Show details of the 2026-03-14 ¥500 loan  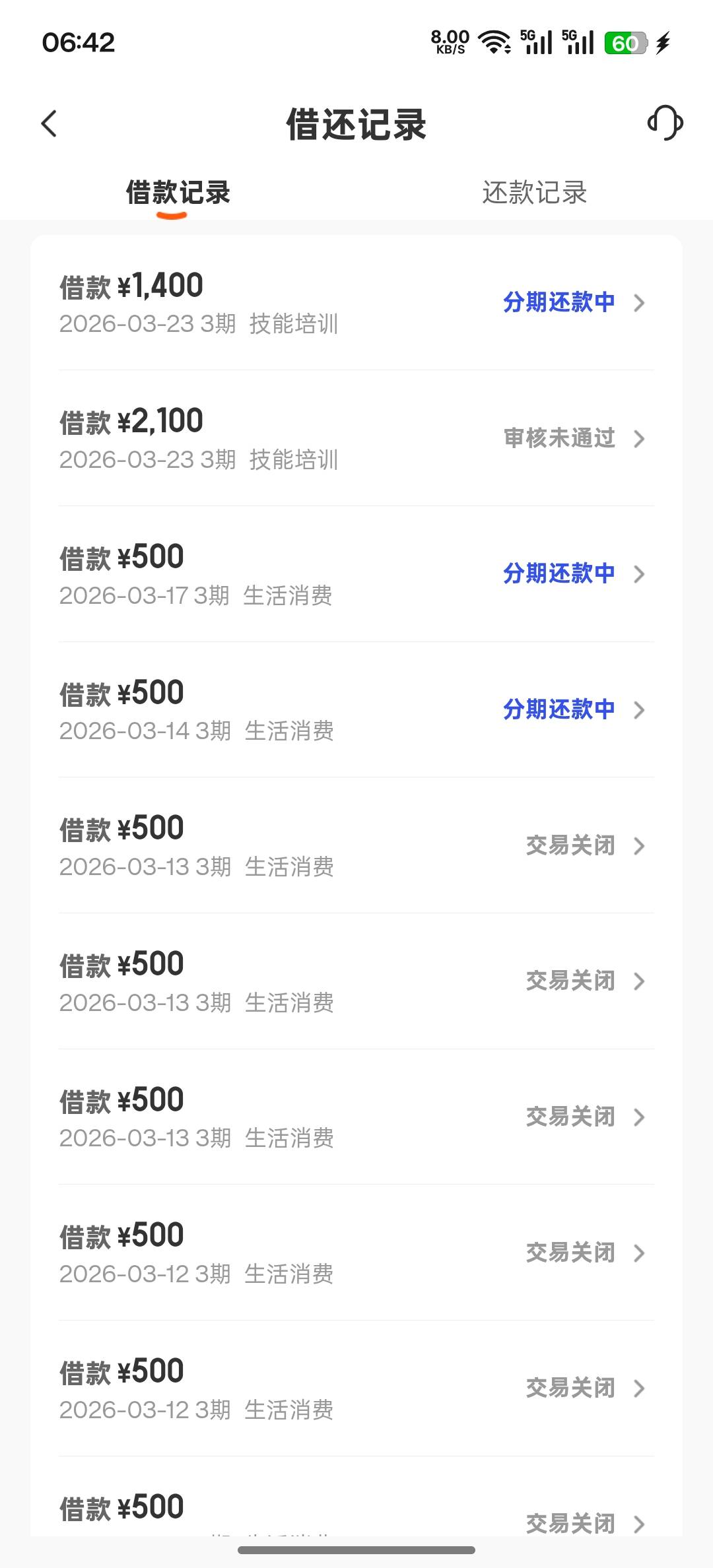[x=356, y=710]
